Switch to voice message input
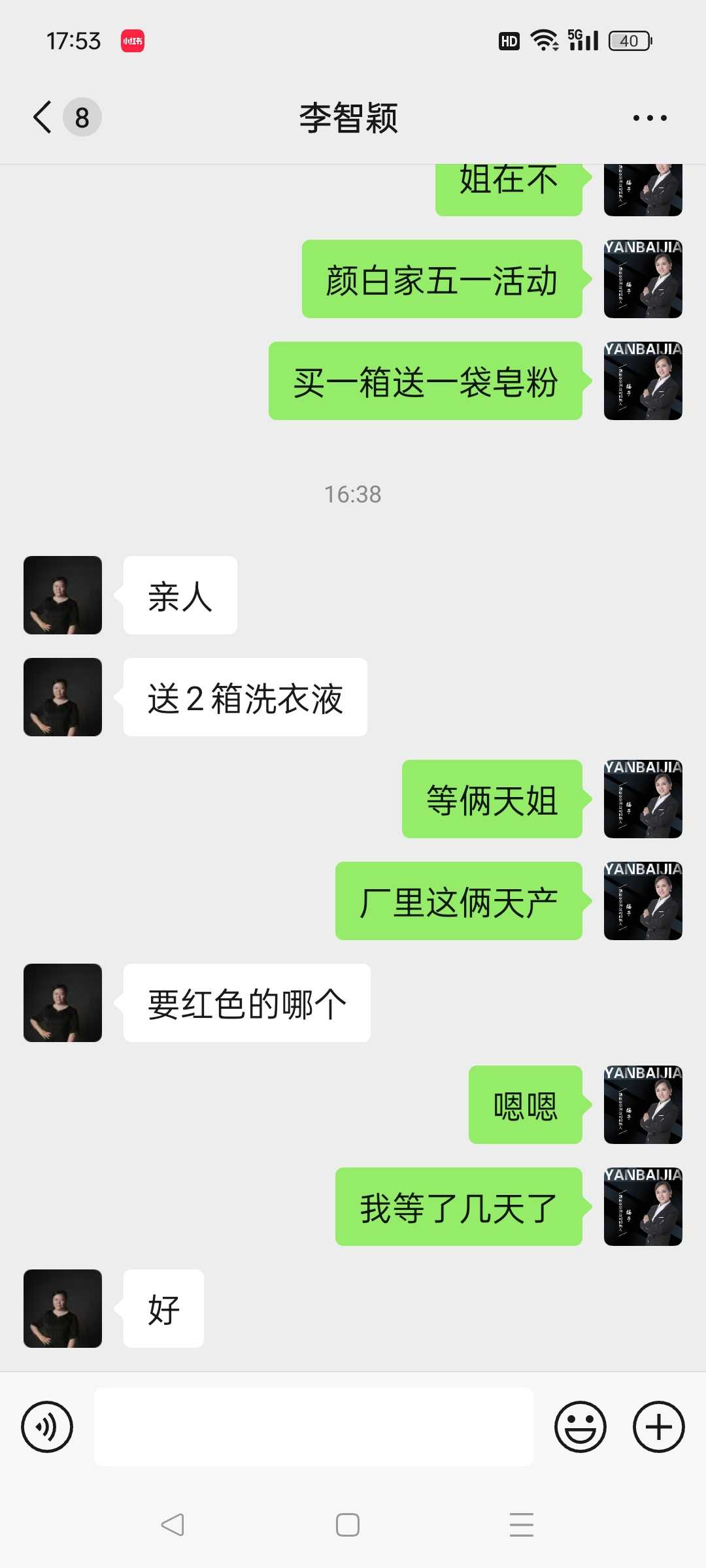 point(47,1427)
